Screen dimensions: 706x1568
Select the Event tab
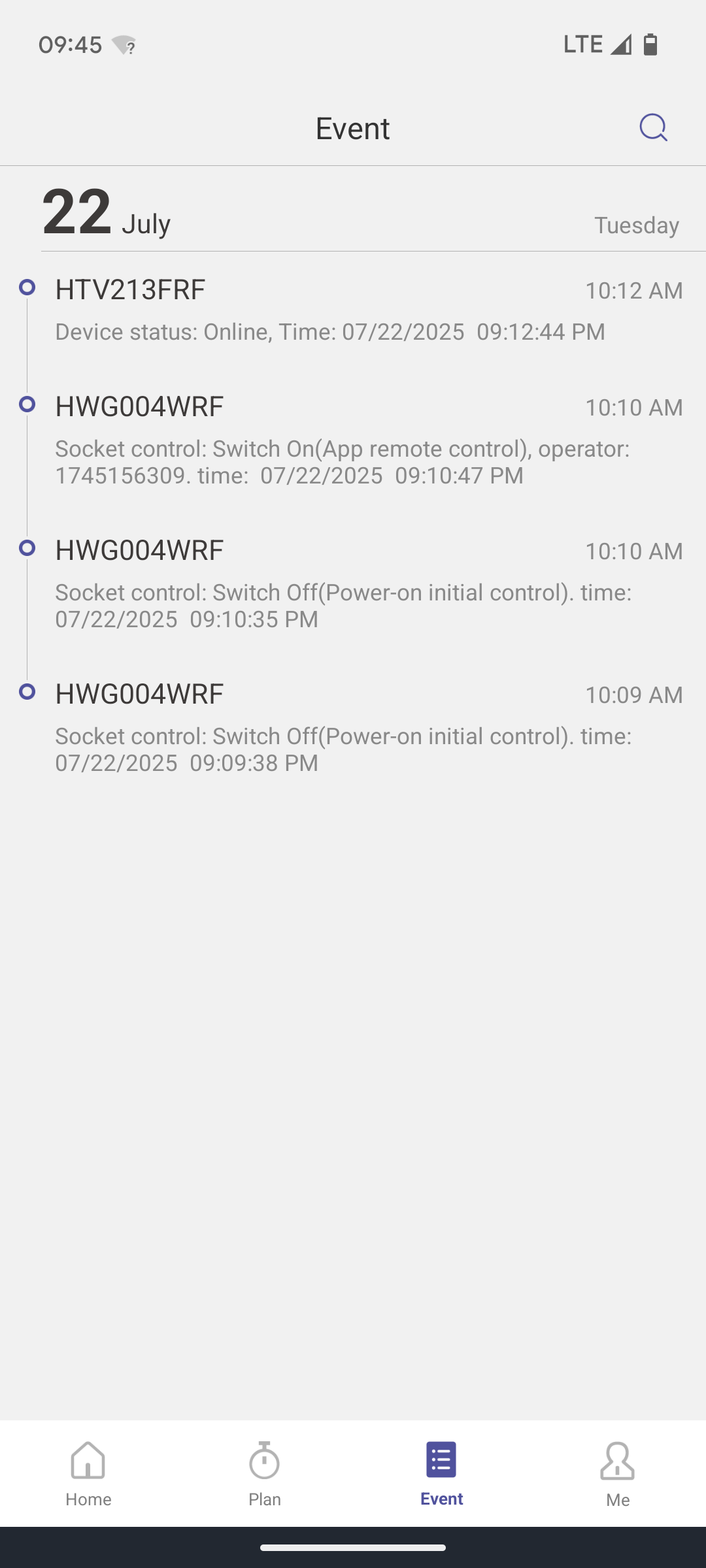click(x=441, y=1474)
